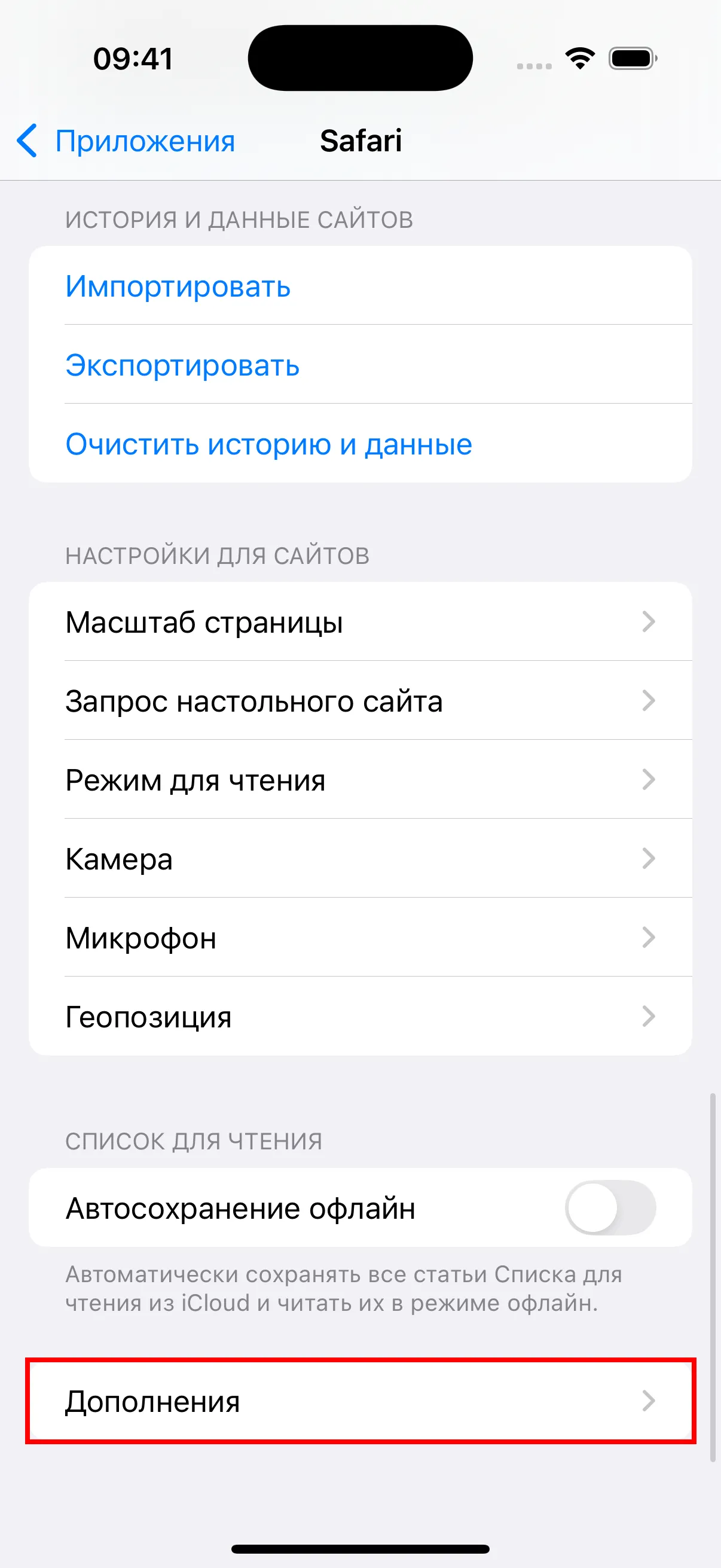The height and width of the screenshot is (1568, 721).
Task: Tap Импортировать
Action: point(178,286)
